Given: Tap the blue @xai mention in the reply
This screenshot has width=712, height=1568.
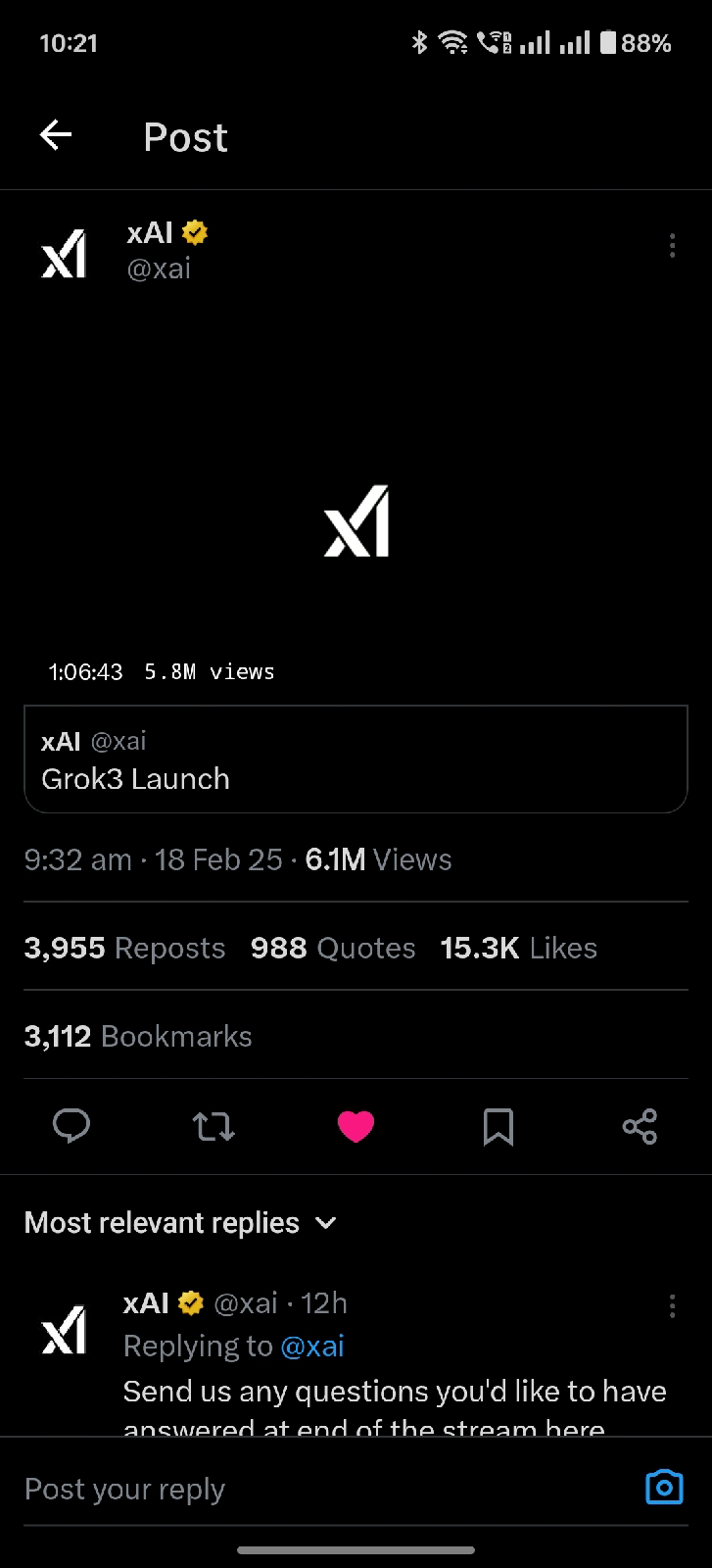Looking at the screenshot, I should point(312,1347).
